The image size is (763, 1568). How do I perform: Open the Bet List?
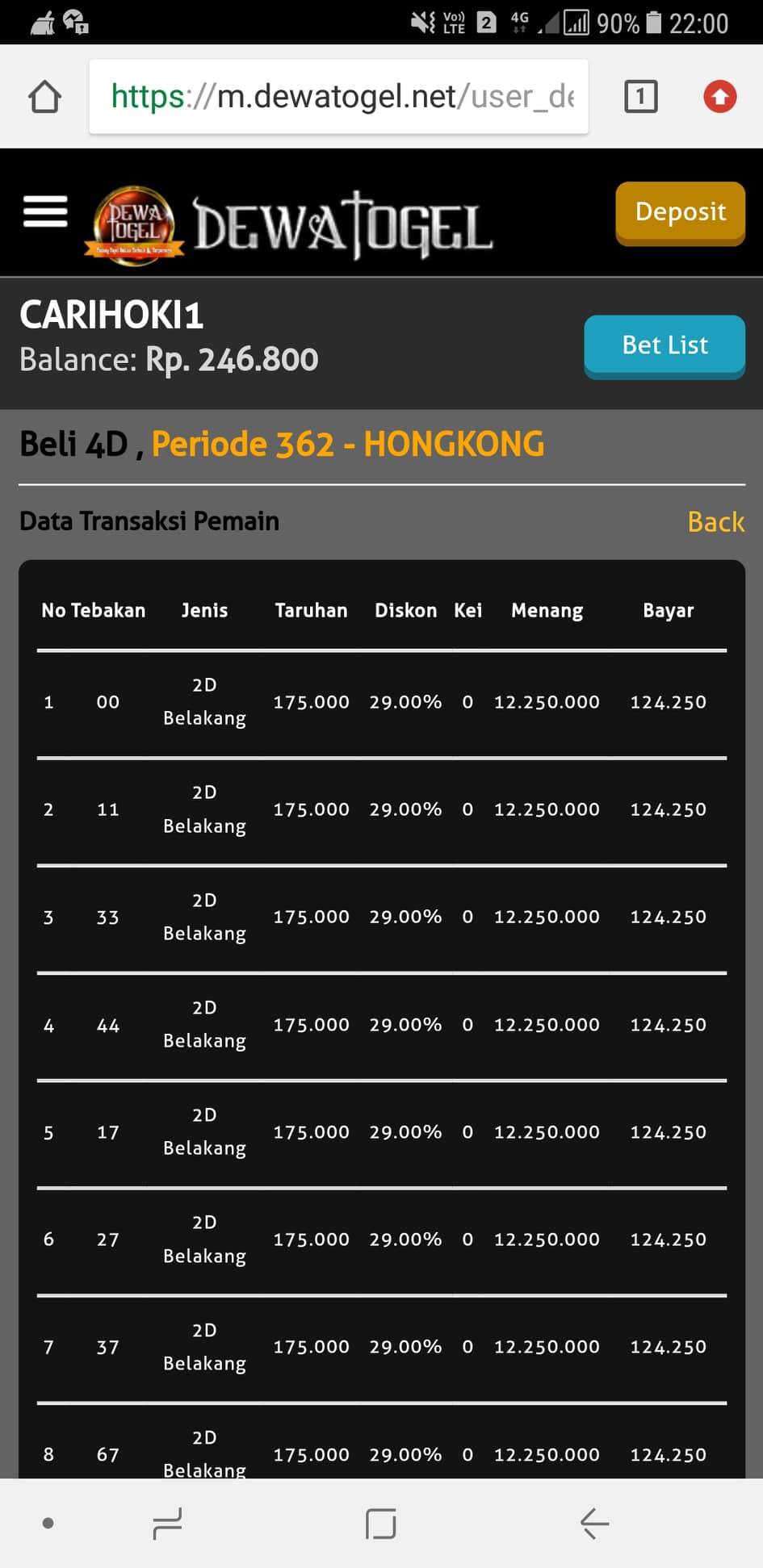click(664, 345)
